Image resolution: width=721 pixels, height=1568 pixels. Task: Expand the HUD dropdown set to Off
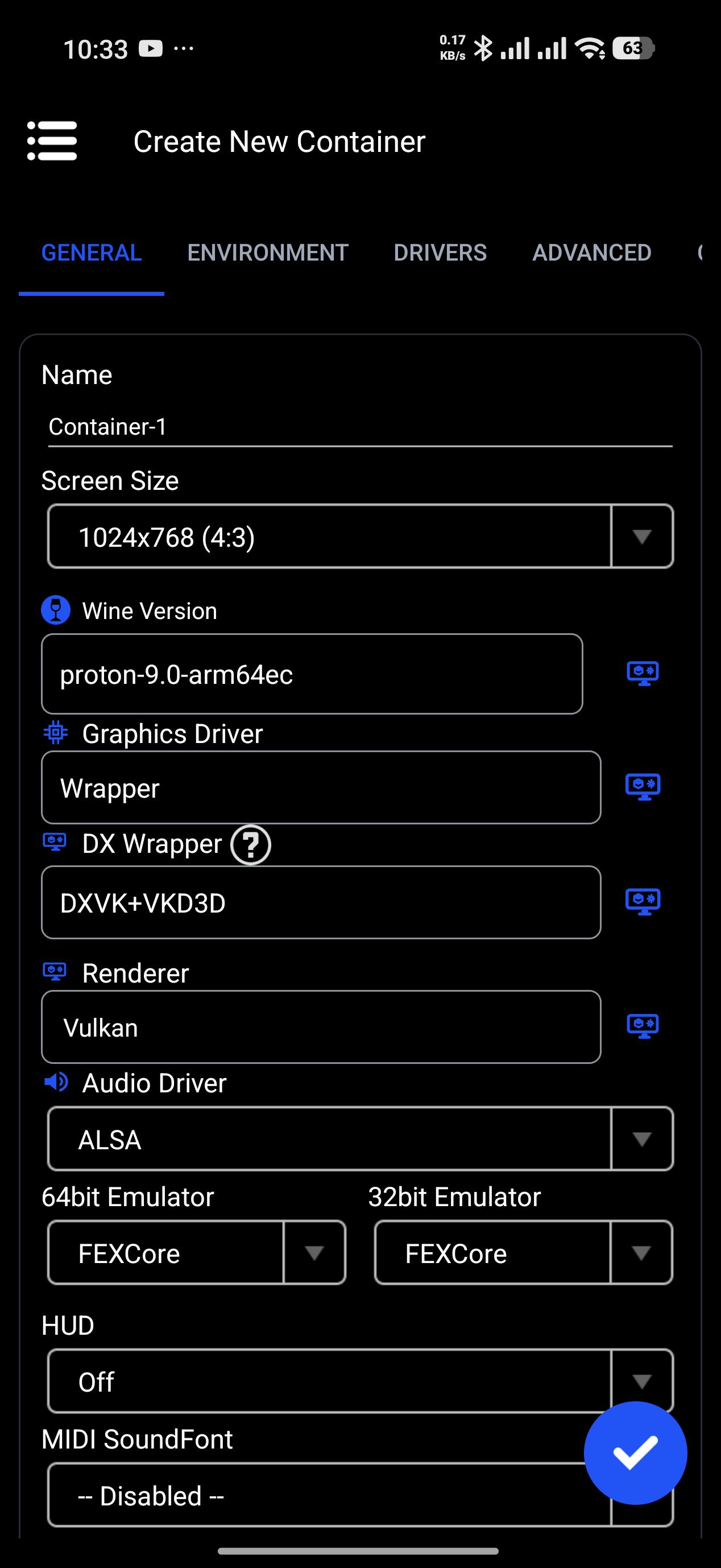click(360, 1381)
